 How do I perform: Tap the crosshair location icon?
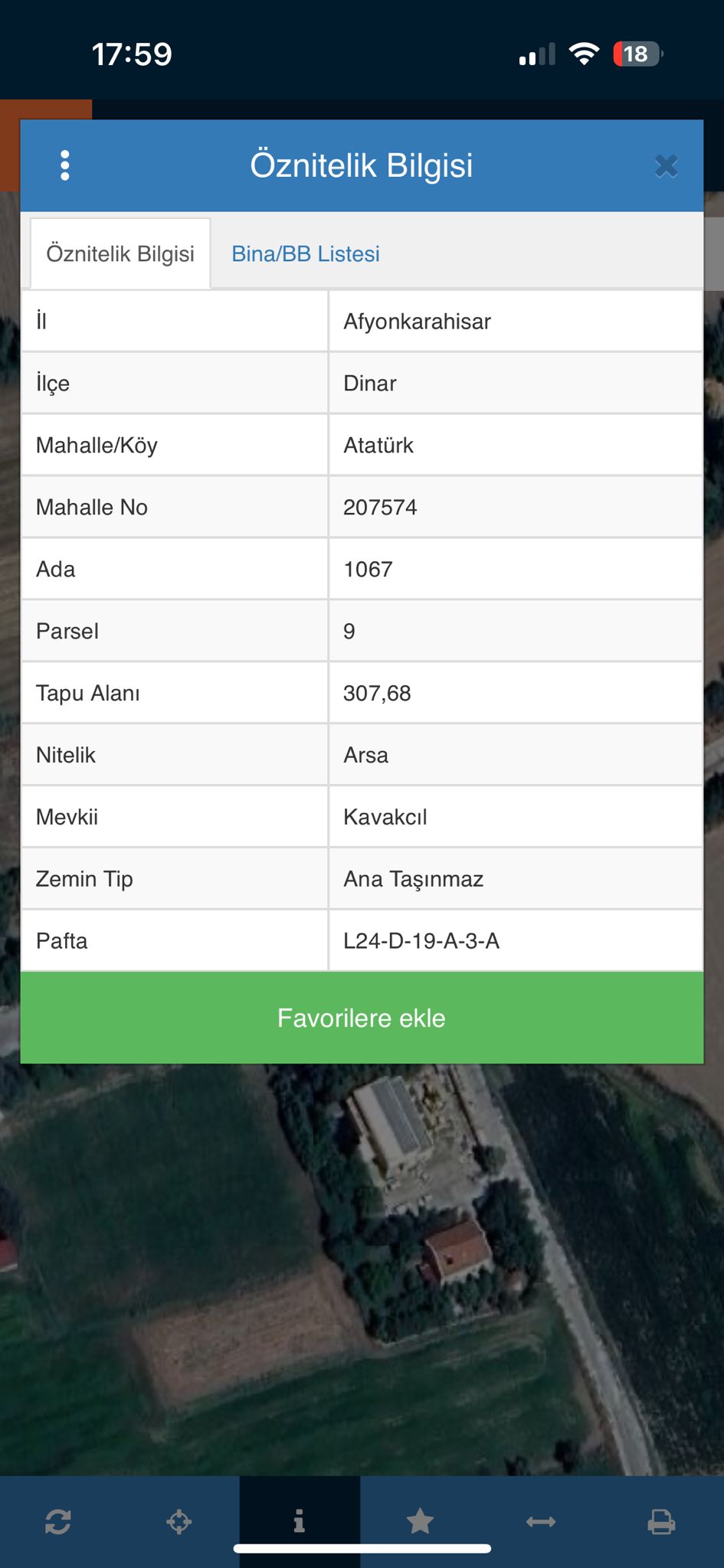coord(179,1521)
